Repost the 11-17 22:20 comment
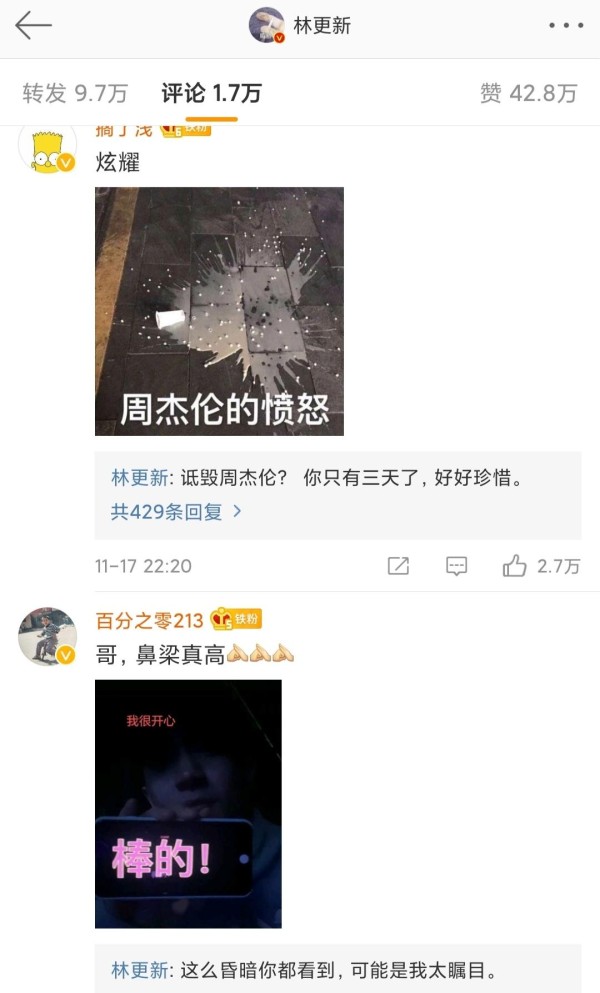Viewport: 600px width, 993px height. pyautogui.click(x=398, y=566)
